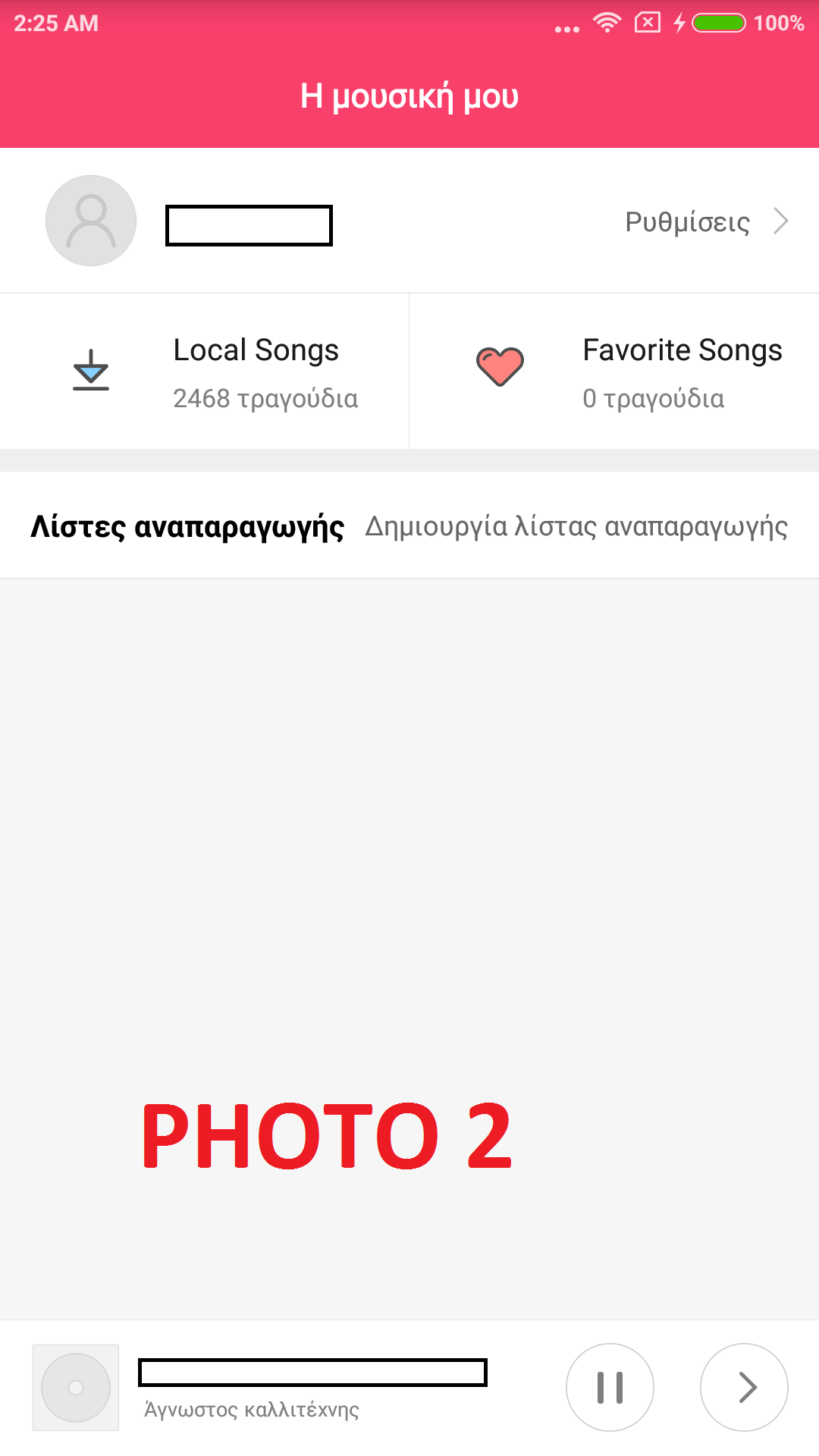Open Ρυθμίσεις settings
819x1456 pixels.
pos(705,221)
